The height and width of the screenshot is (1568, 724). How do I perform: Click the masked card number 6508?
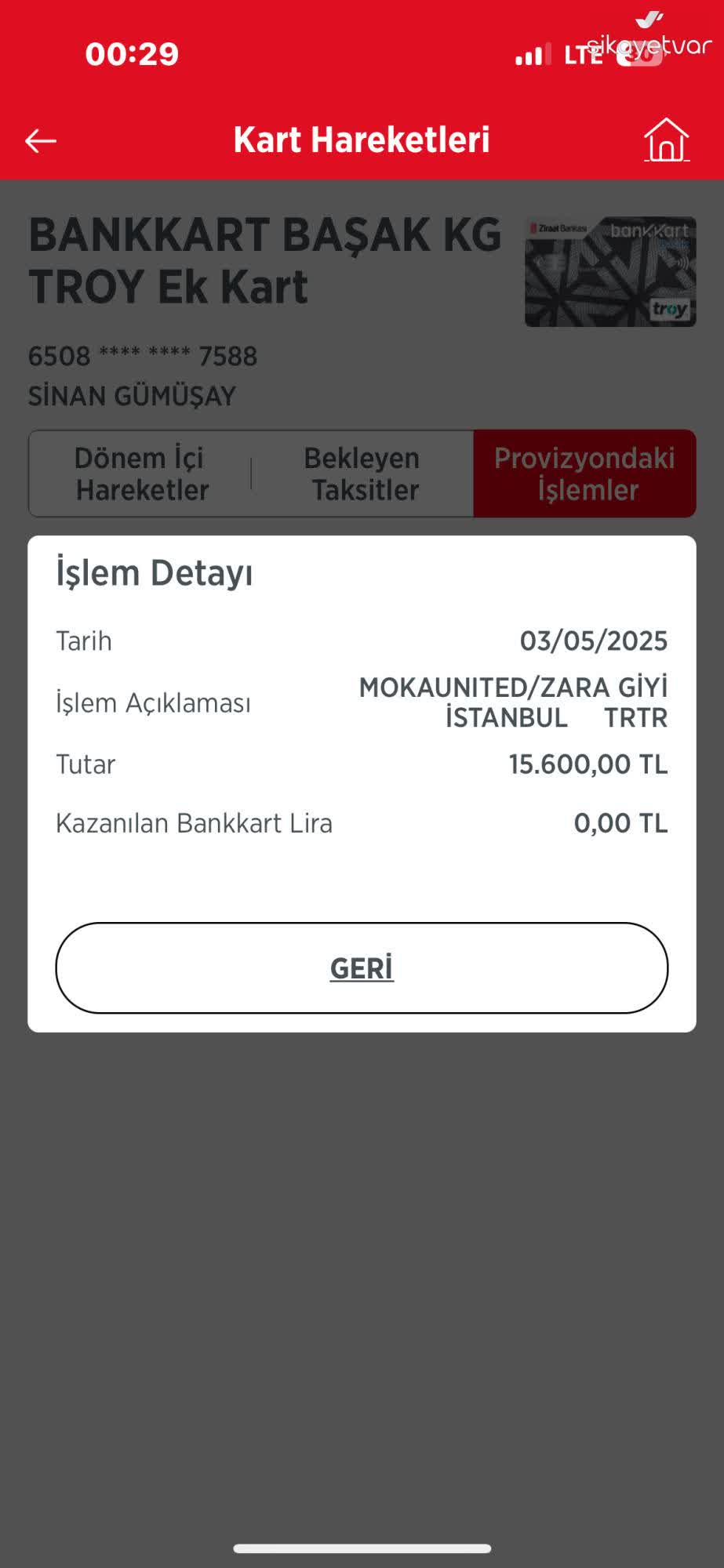coord(143,357)
